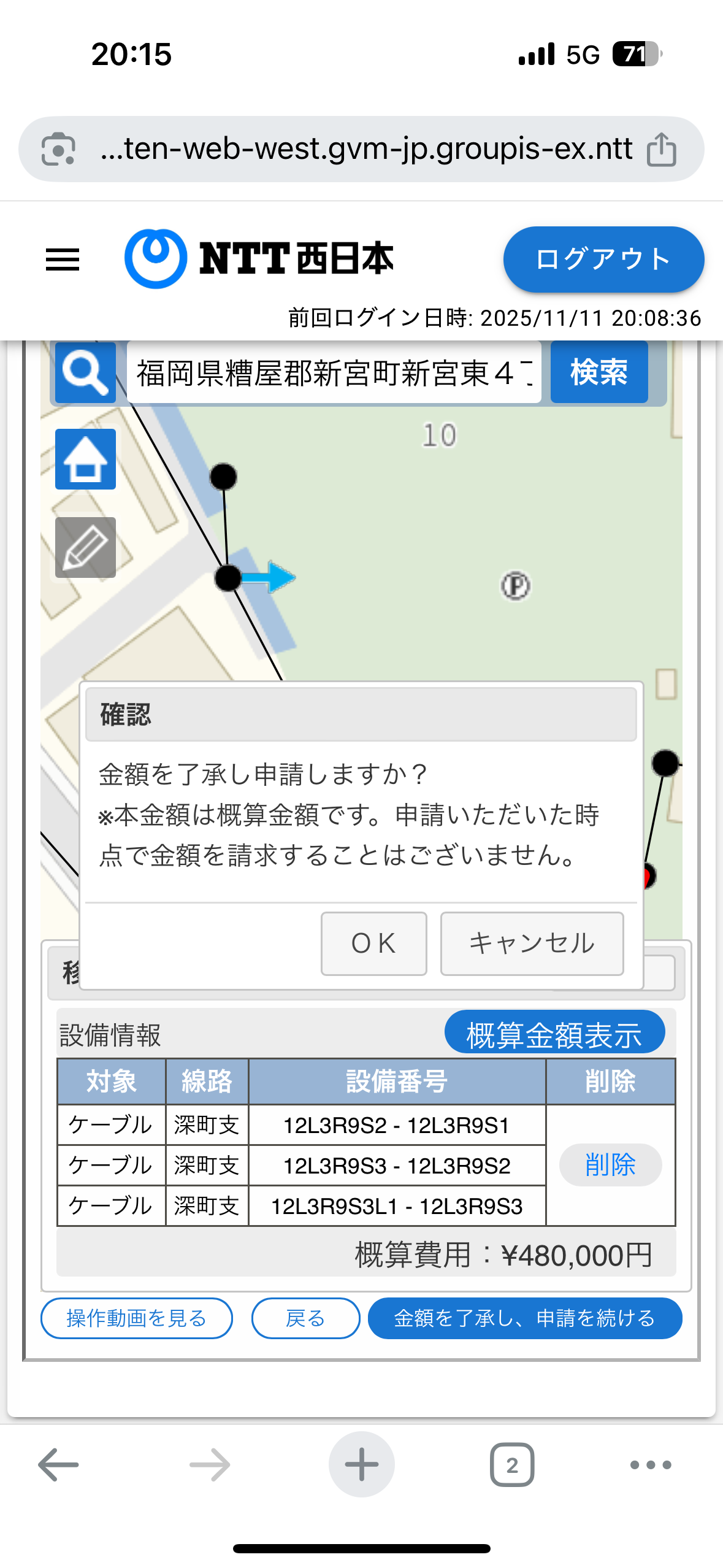The width and height of the screenshot is (723, 1568).
Task: Open the hamburger menu
Action: click(x=63, y=259)
